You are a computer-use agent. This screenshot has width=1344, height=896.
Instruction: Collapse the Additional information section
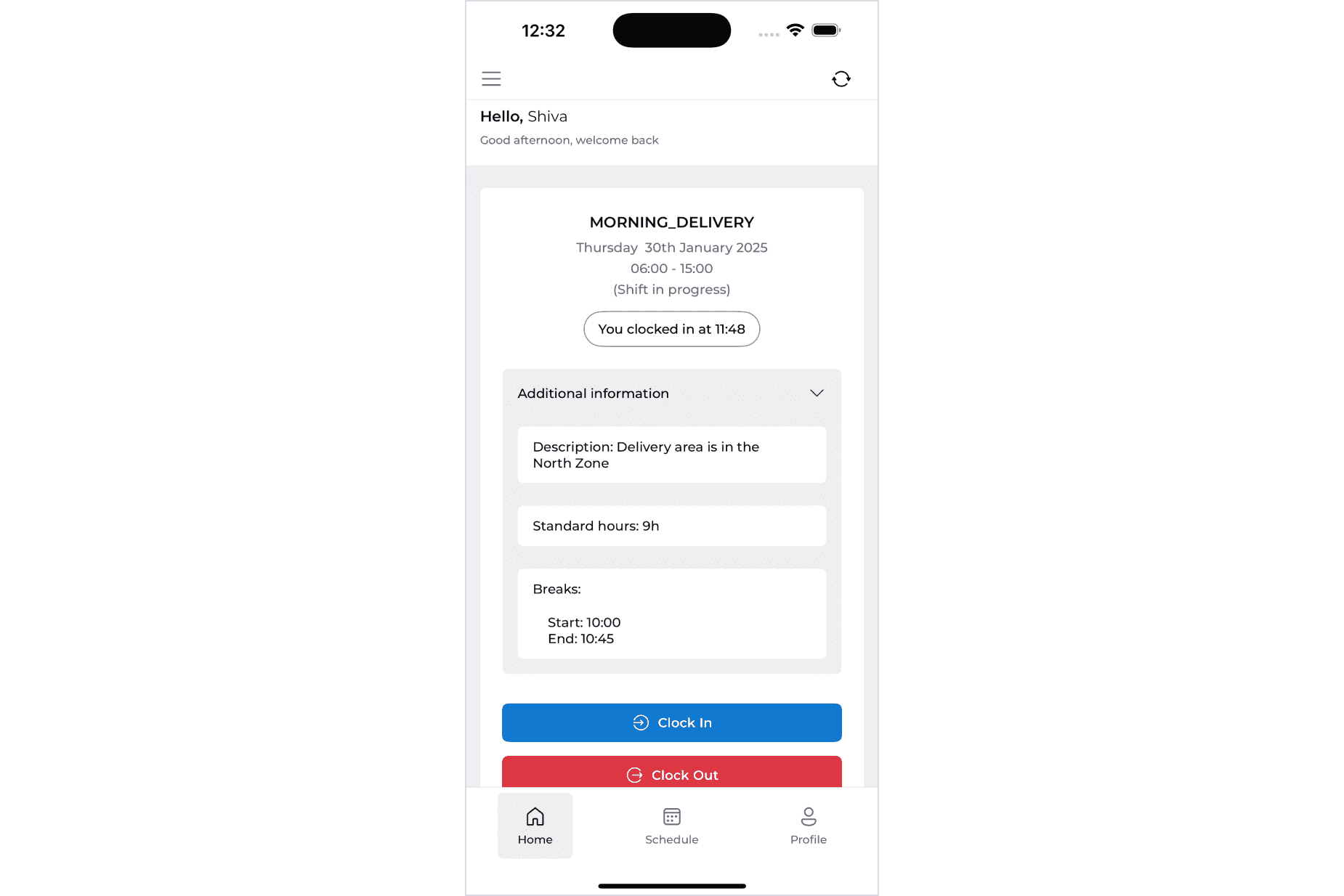pos(816,393)
